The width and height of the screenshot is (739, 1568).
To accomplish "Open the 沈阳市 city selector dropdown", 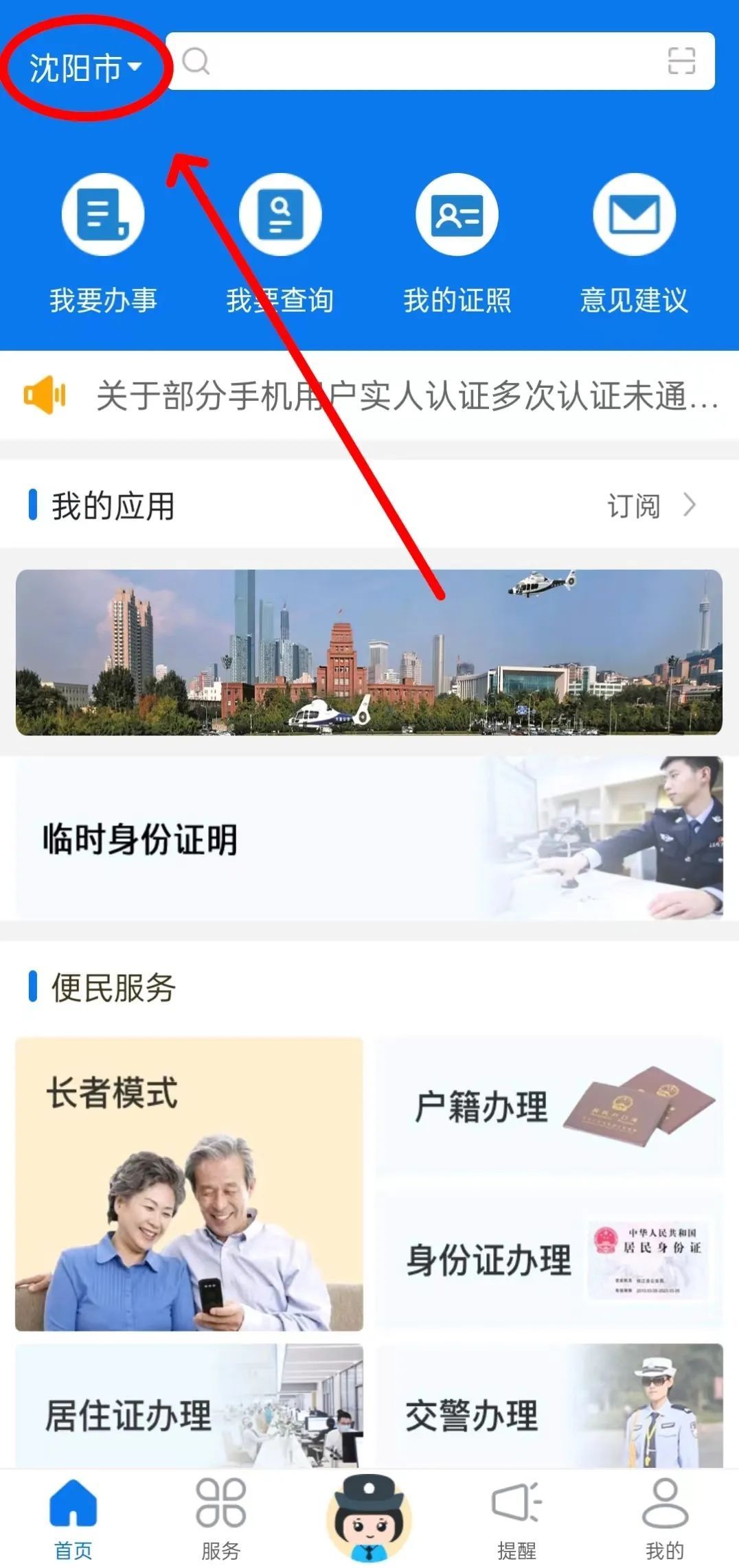I will 84,68.
